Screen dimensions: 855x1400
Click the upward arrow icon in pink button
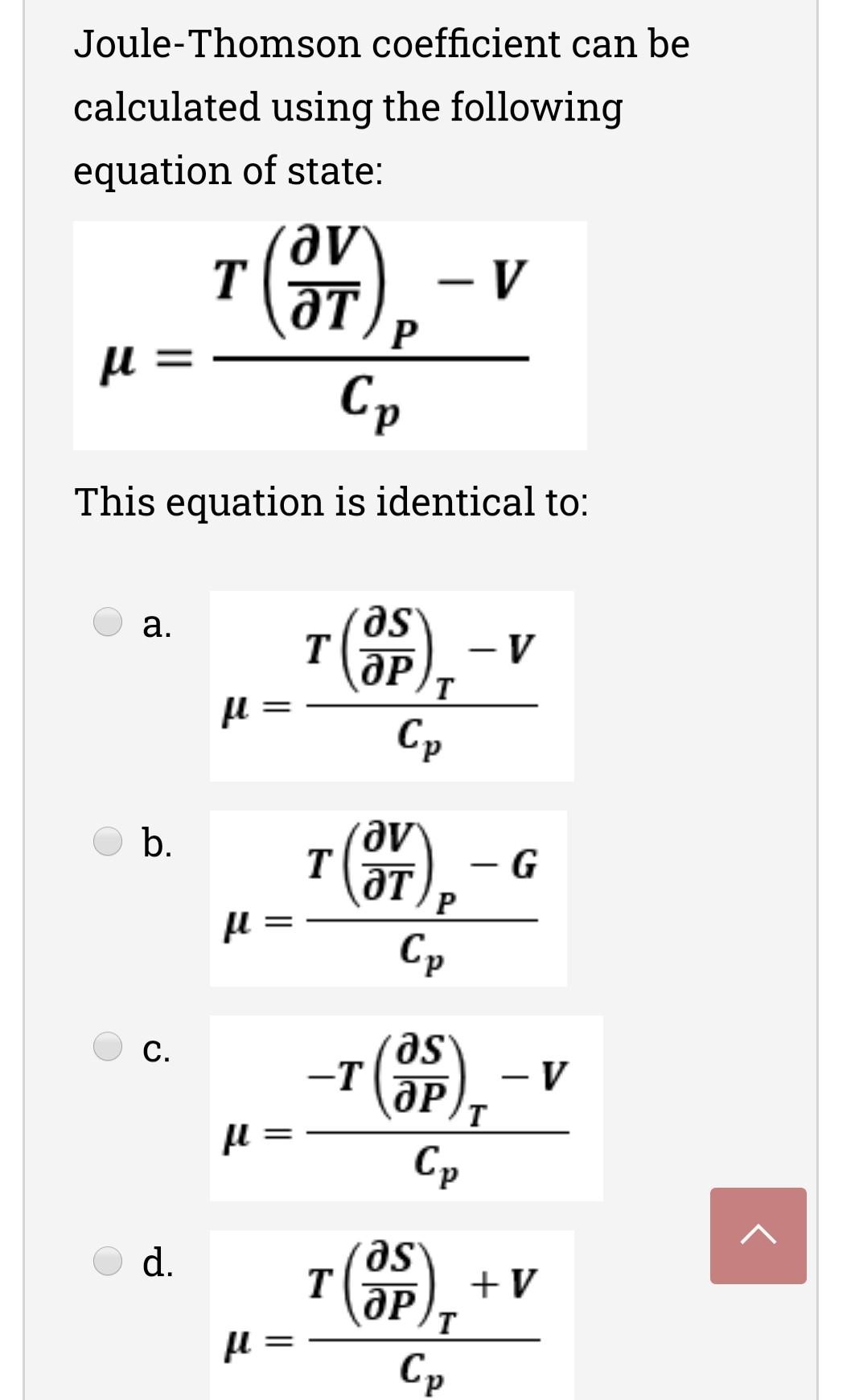(x=757, y=1233)
